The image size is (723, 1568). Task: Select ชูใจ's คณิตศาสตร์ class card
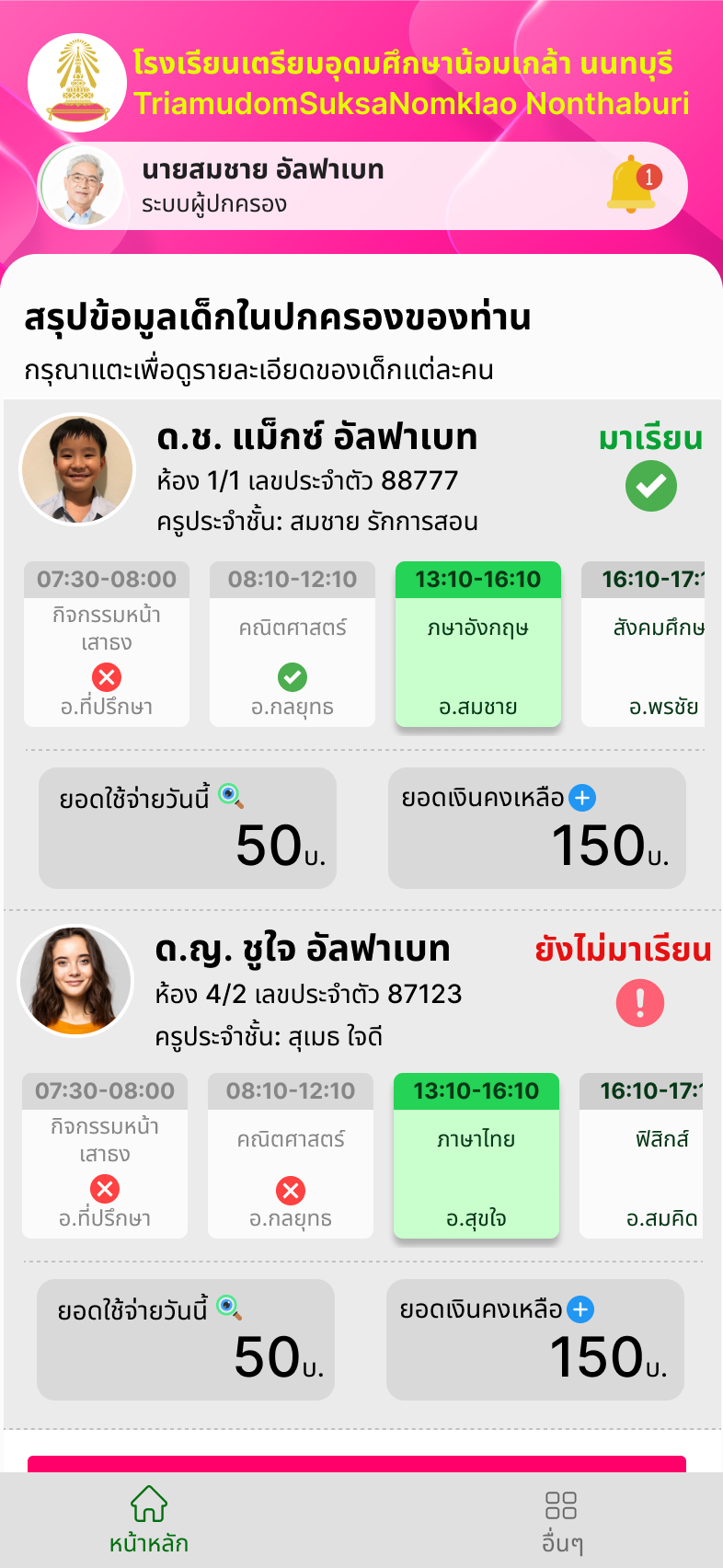pos(291,1156)
